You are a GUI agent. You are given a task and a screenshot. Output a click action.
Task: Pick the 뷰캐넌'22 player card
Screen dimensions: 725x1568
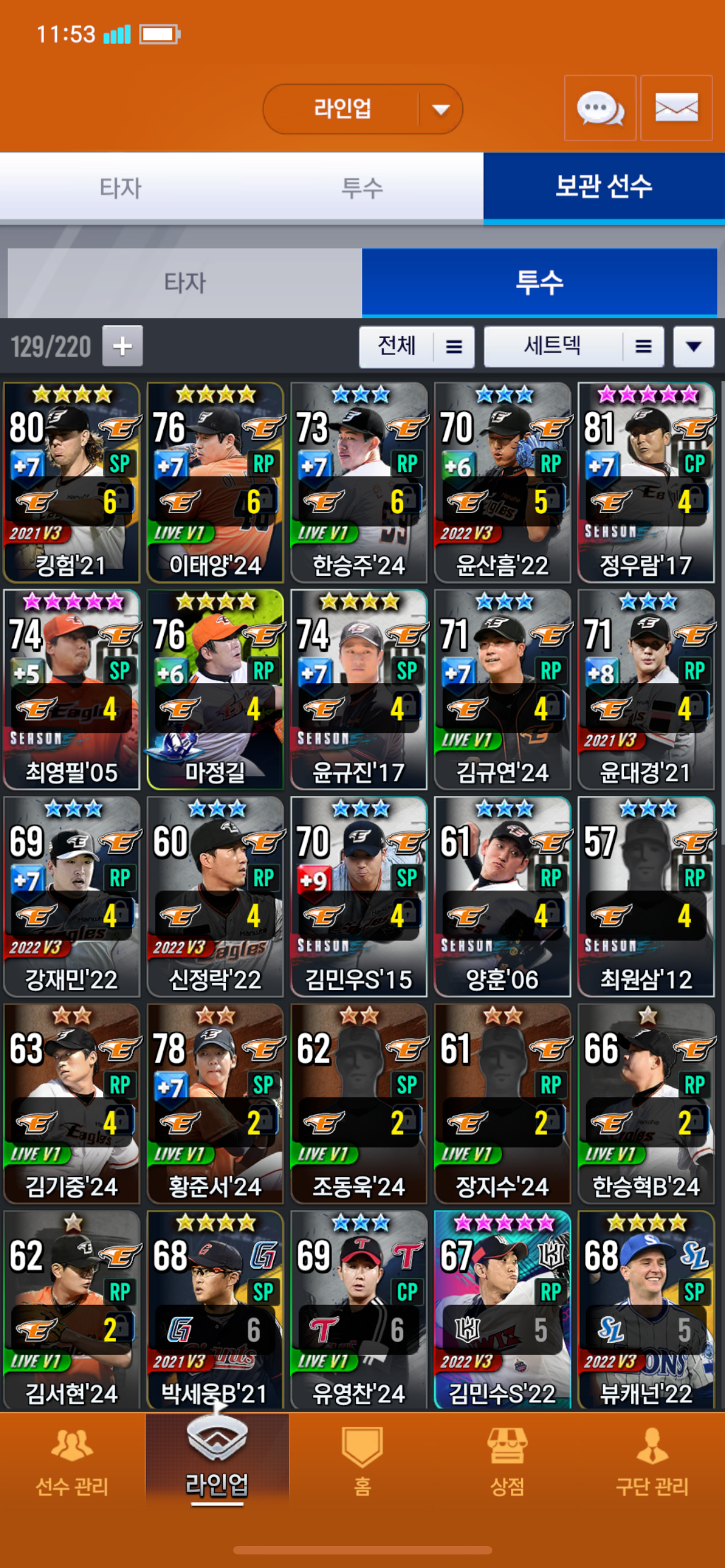pyautogui.click(x=646, y=1310)
